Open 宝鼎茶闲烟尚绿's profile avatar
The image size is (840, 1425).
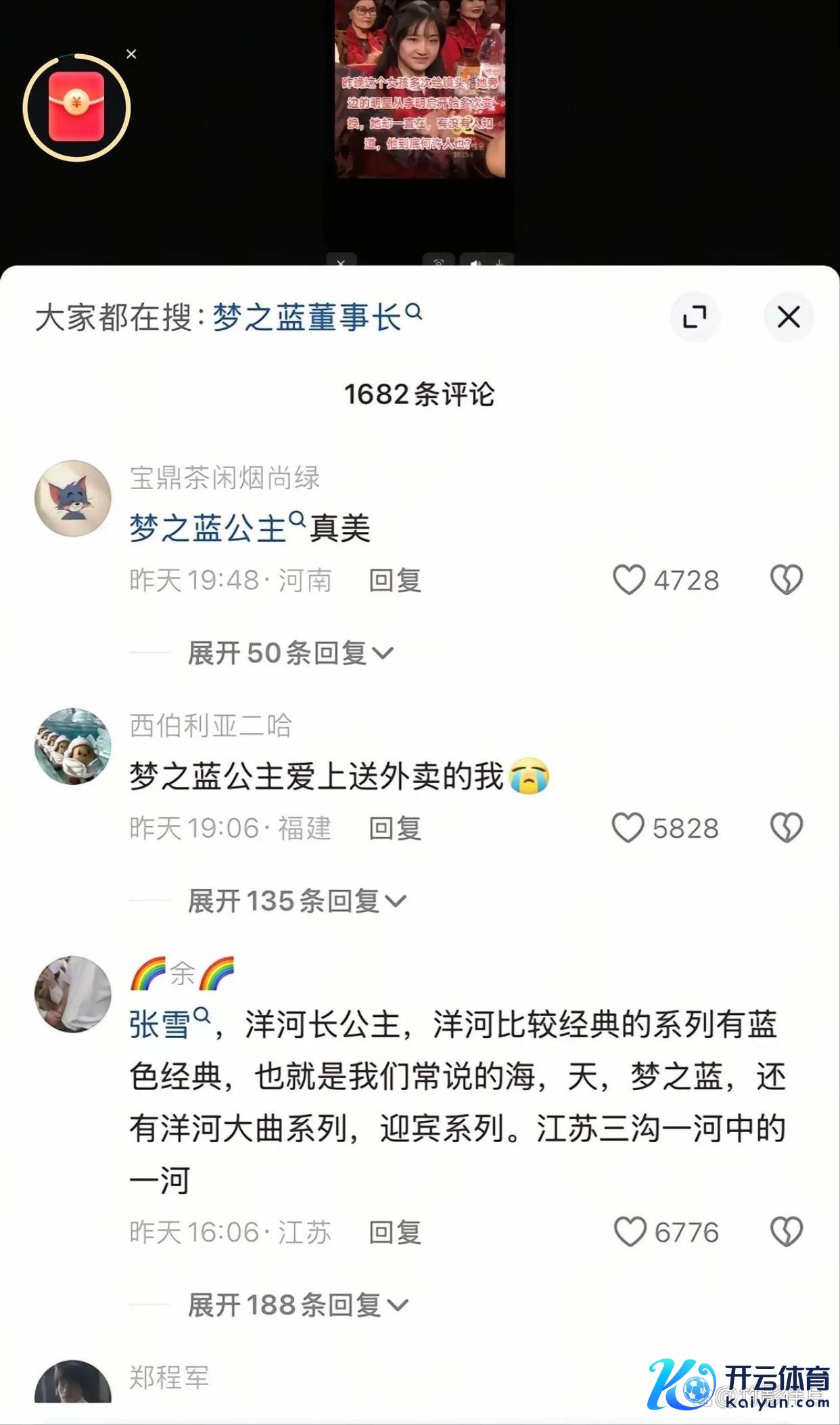pyautogui.click(x=72, y=499)
